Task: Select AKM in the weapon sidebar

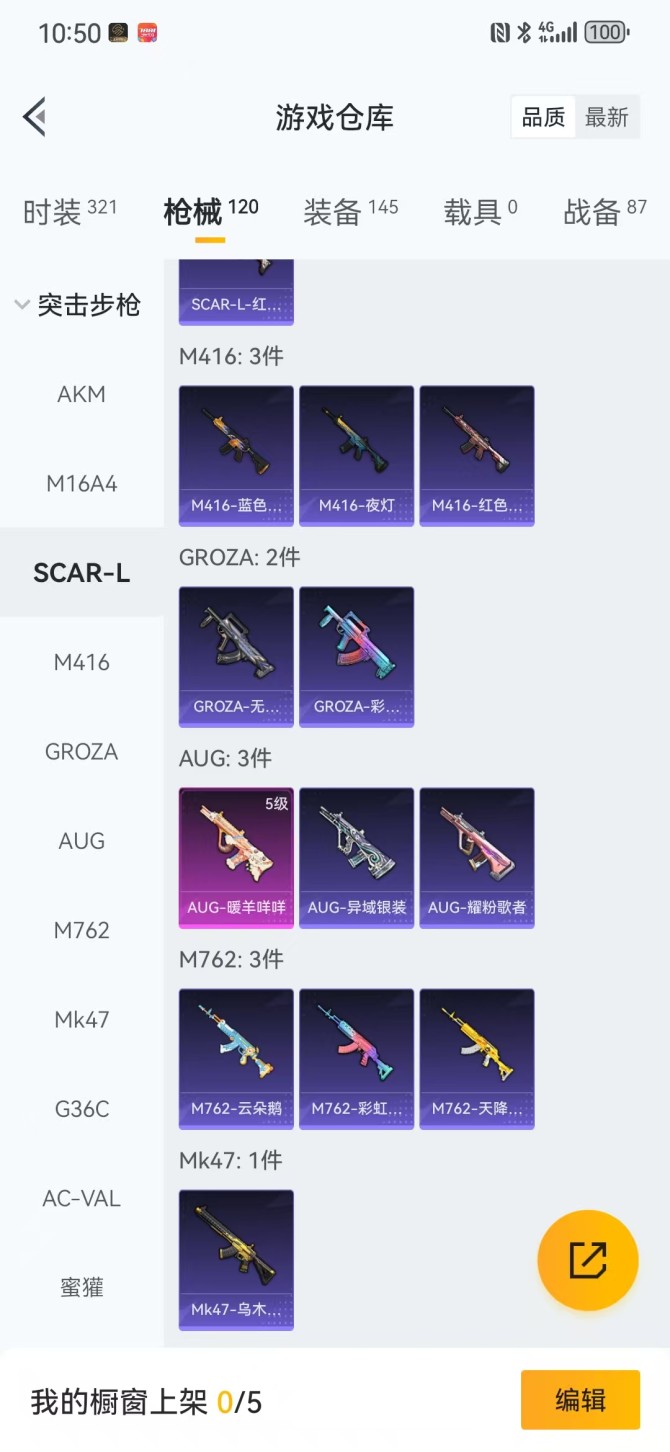Action: click(81, 394)
